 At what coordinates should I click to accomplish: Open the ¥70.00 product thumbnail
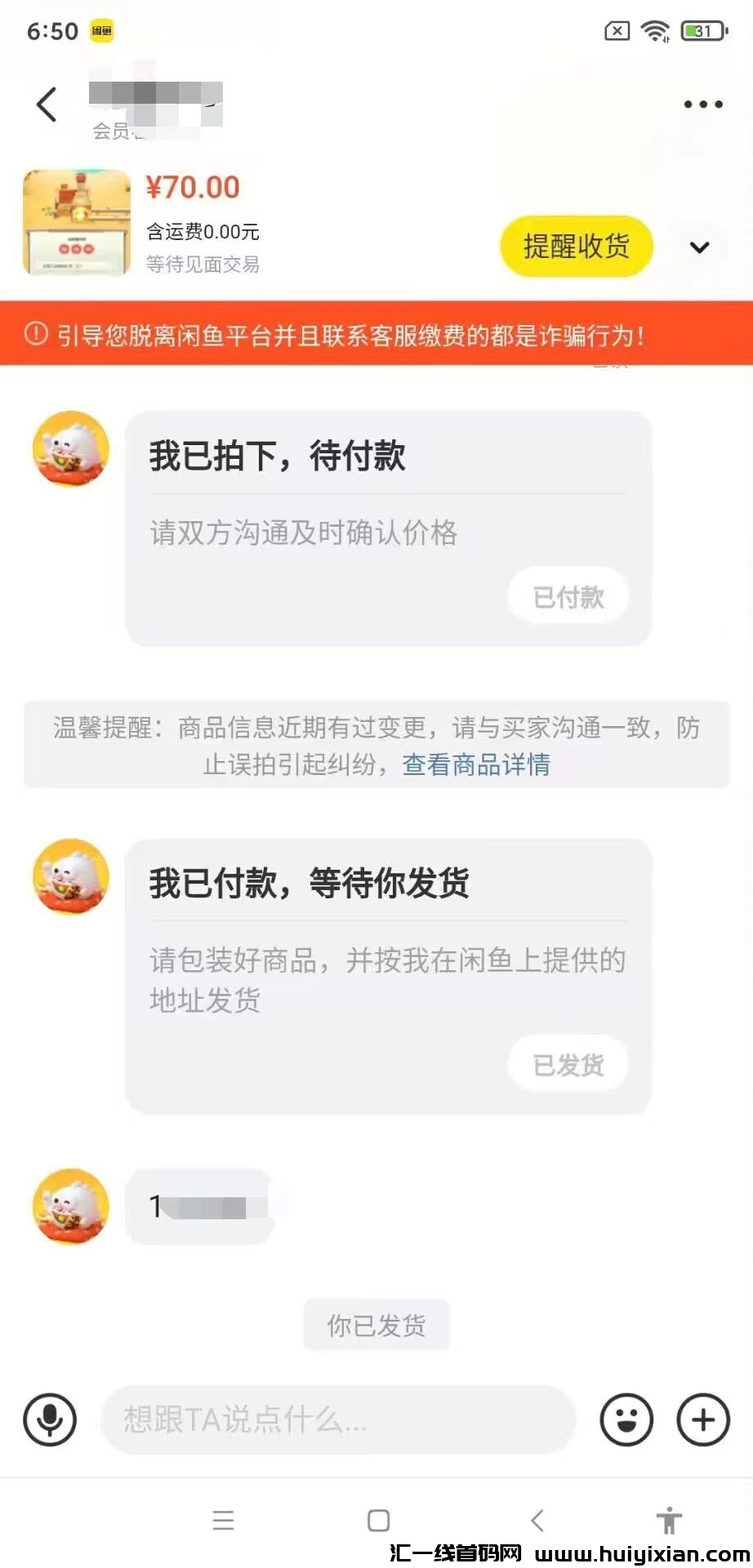coord(77,222)
